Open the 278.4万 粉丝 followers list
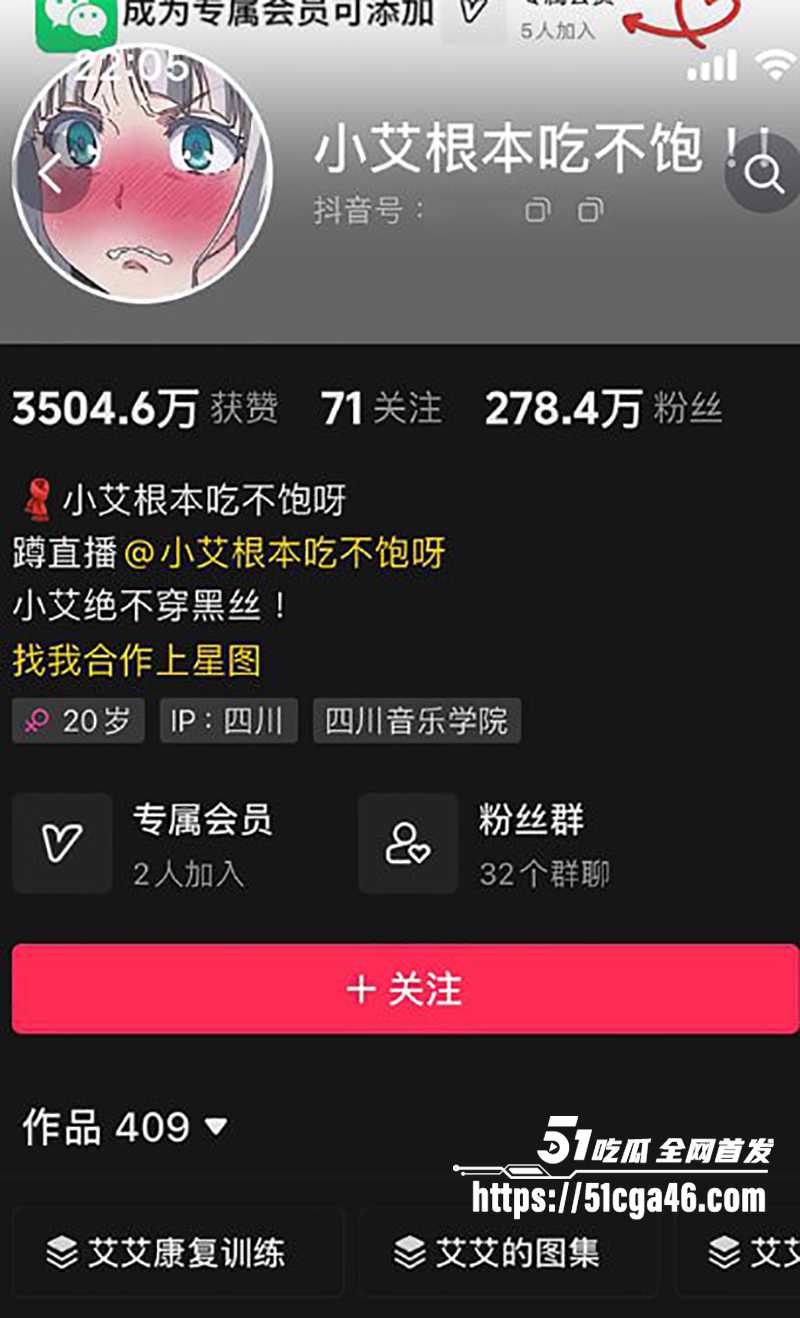800x1318 pixels. (x=602, y=408)
